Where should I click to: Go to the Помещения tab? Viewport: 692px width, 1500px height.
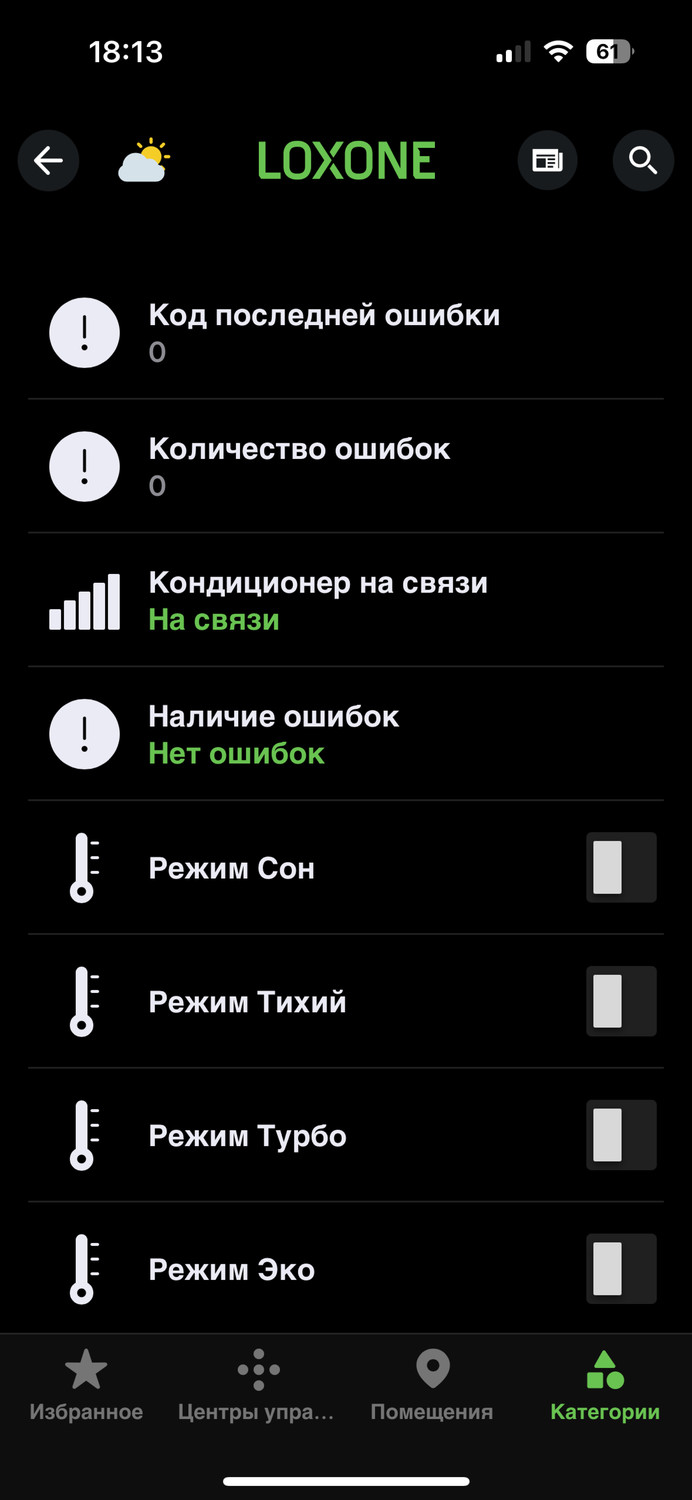click(432, 1386)
